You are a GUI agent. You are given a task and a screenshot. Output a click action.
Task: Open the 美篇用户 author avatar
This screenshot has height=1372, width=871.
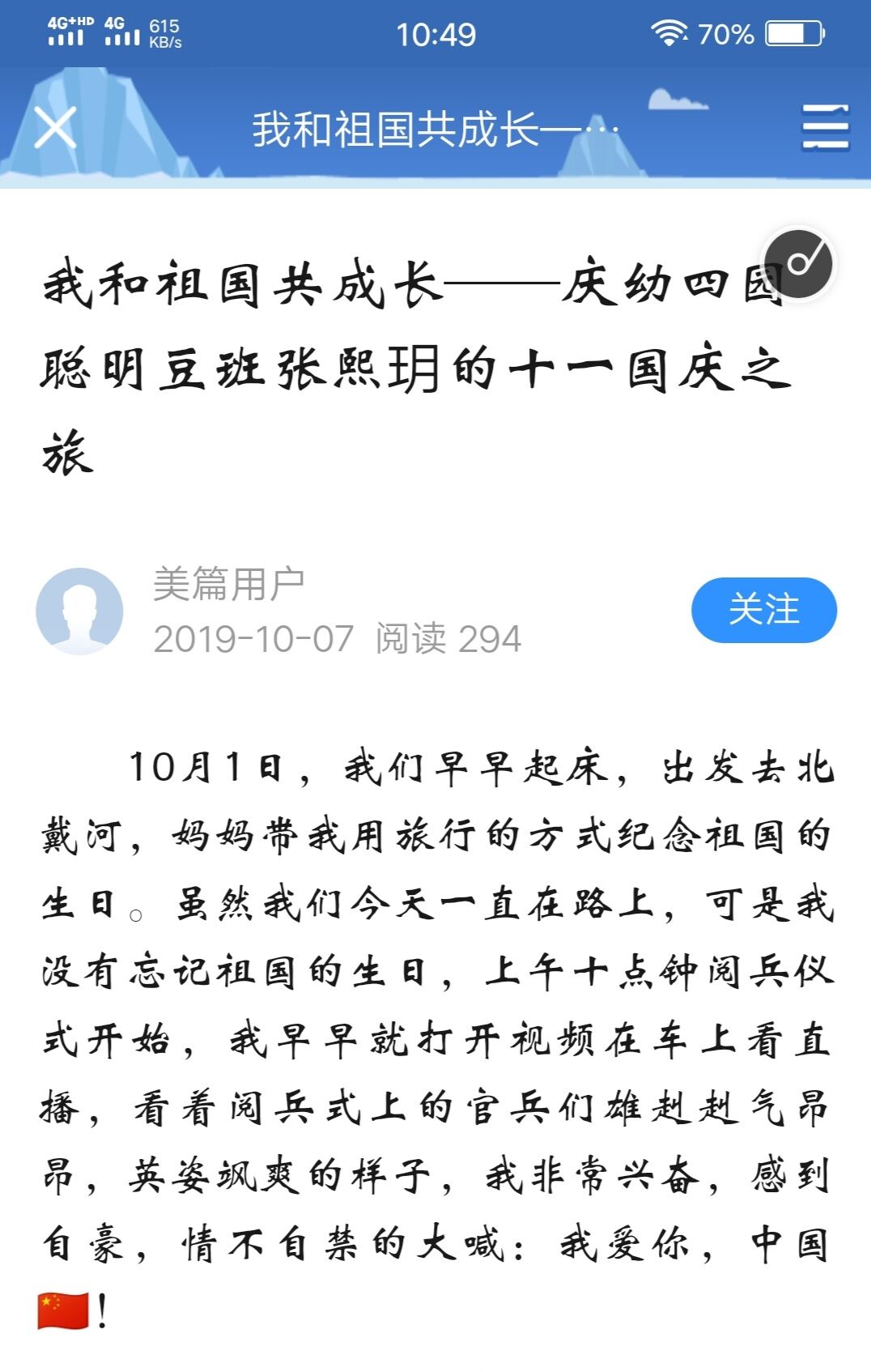click(x=79, y=611)
